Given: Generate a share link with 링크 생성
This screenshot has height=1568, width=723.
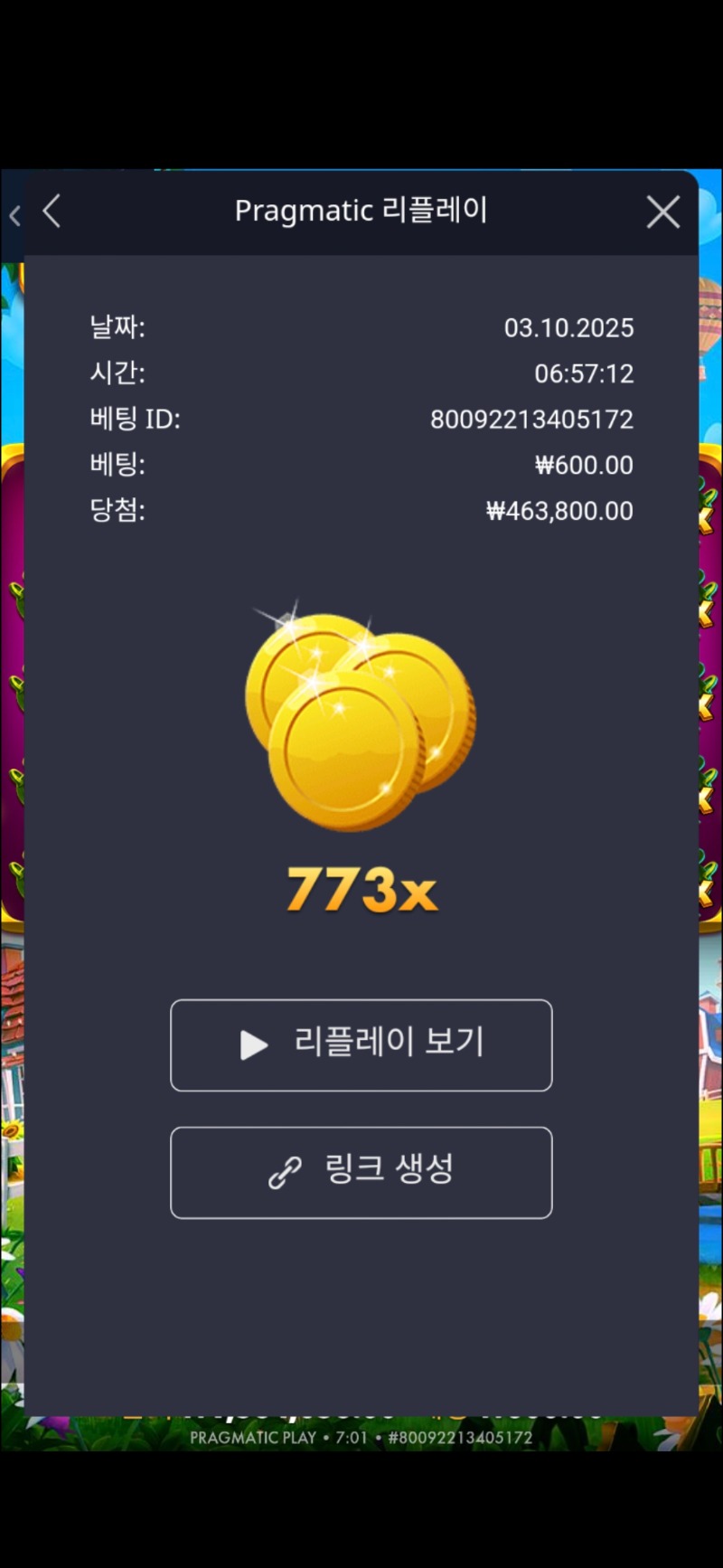Looking at the screenshot, I should (361, 1172).
